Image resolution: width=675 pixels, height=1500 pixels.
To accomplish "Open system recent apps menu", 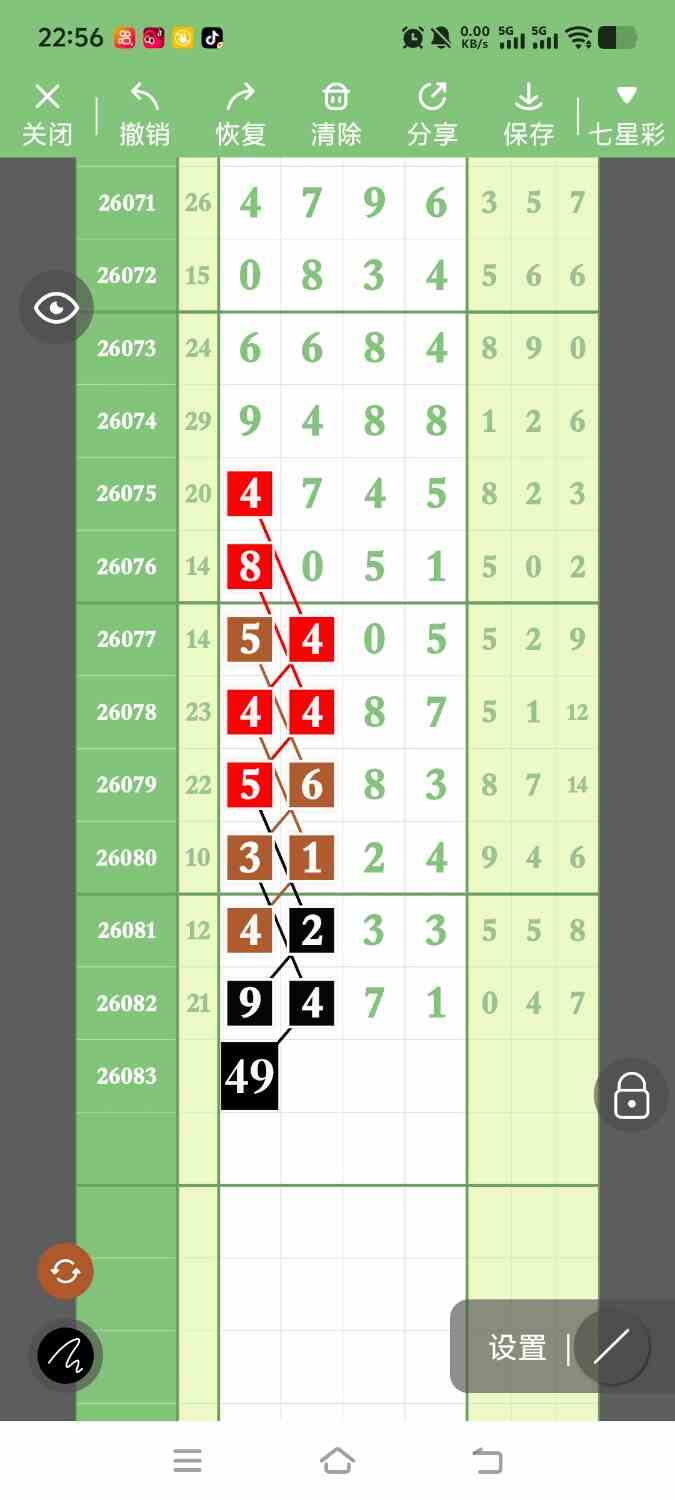I will [187, 1461].
